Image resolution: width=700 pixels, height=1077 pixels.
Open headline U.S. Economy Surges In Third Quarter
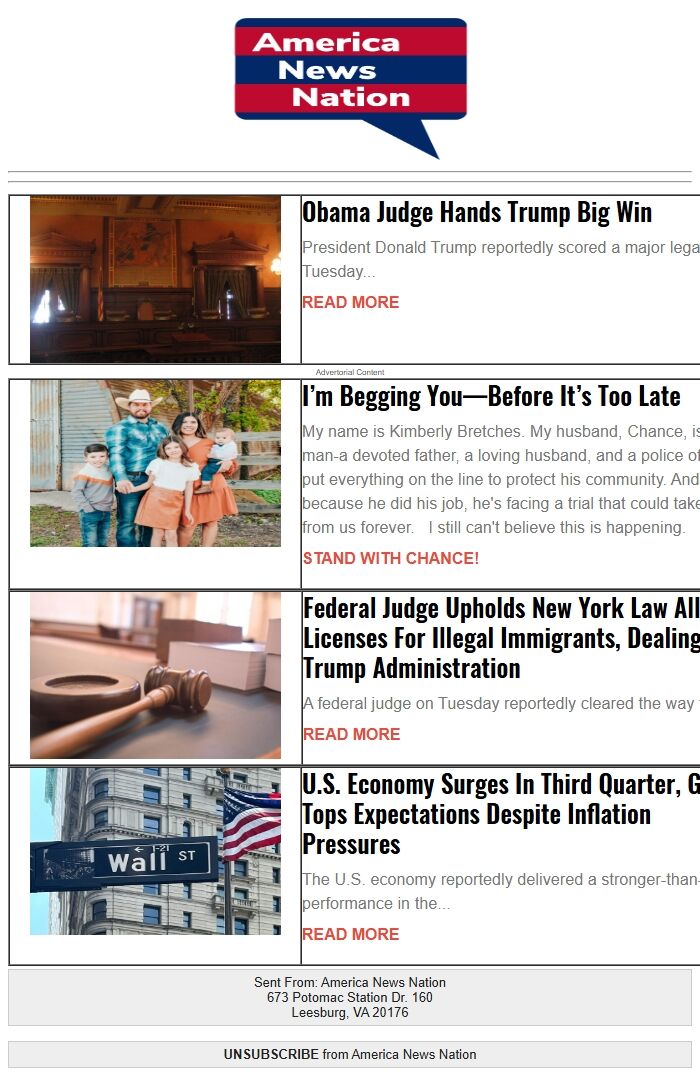(500, 813)
